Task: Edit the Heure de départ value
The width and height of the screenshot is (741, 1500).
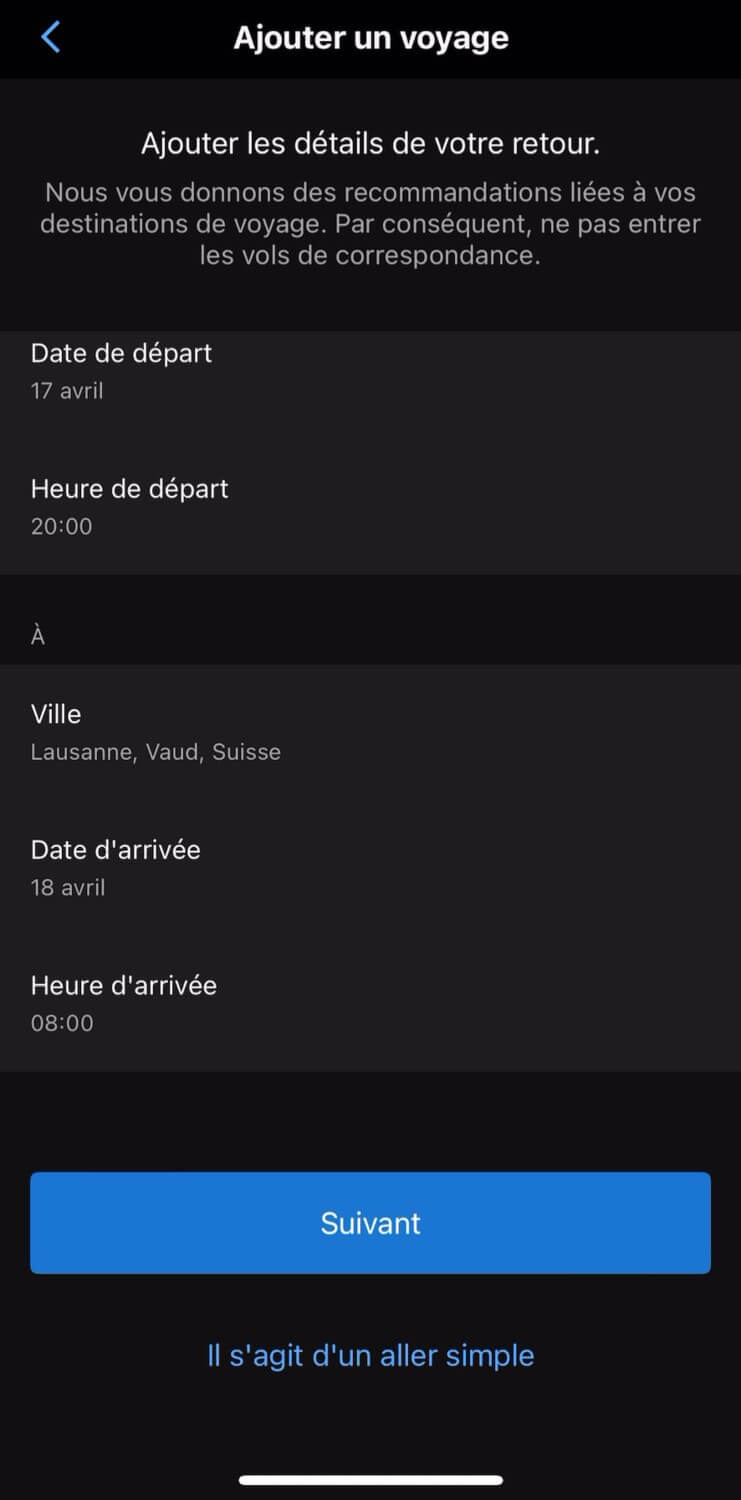Action: click(x=370, y=506)
